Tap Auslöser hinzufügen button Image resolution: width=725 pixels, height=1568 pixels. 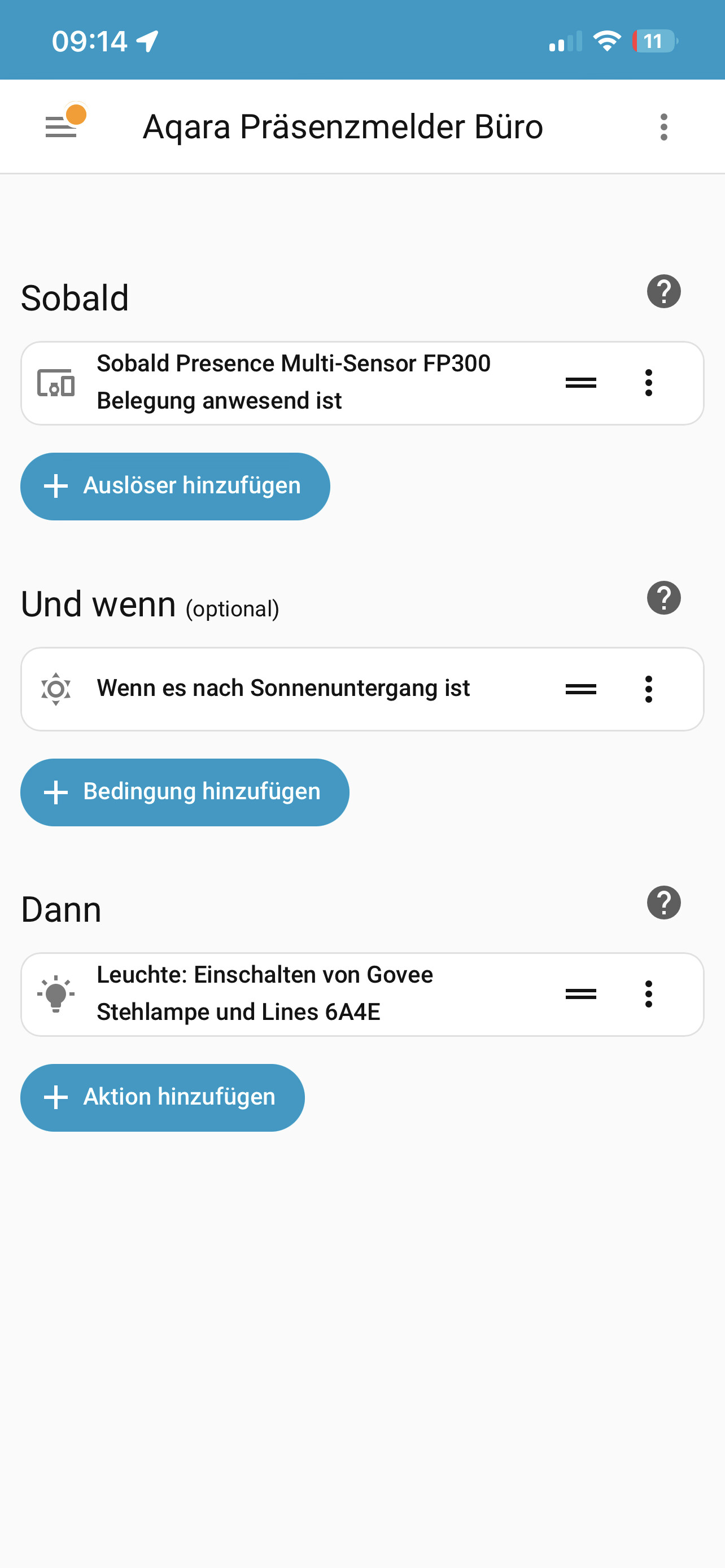(x=175, y=486)
